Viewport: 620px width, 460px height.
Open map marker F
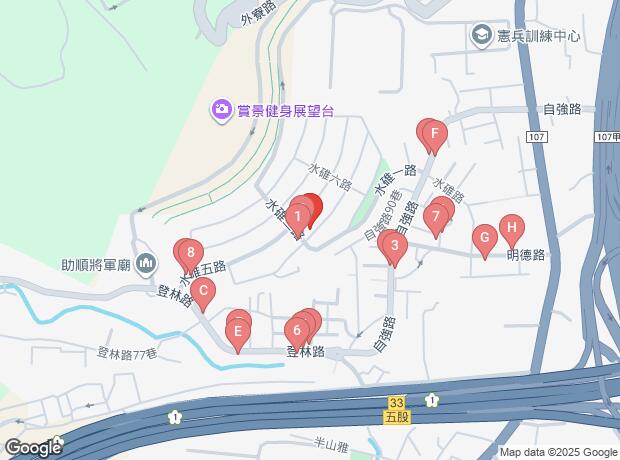point(433,132)
